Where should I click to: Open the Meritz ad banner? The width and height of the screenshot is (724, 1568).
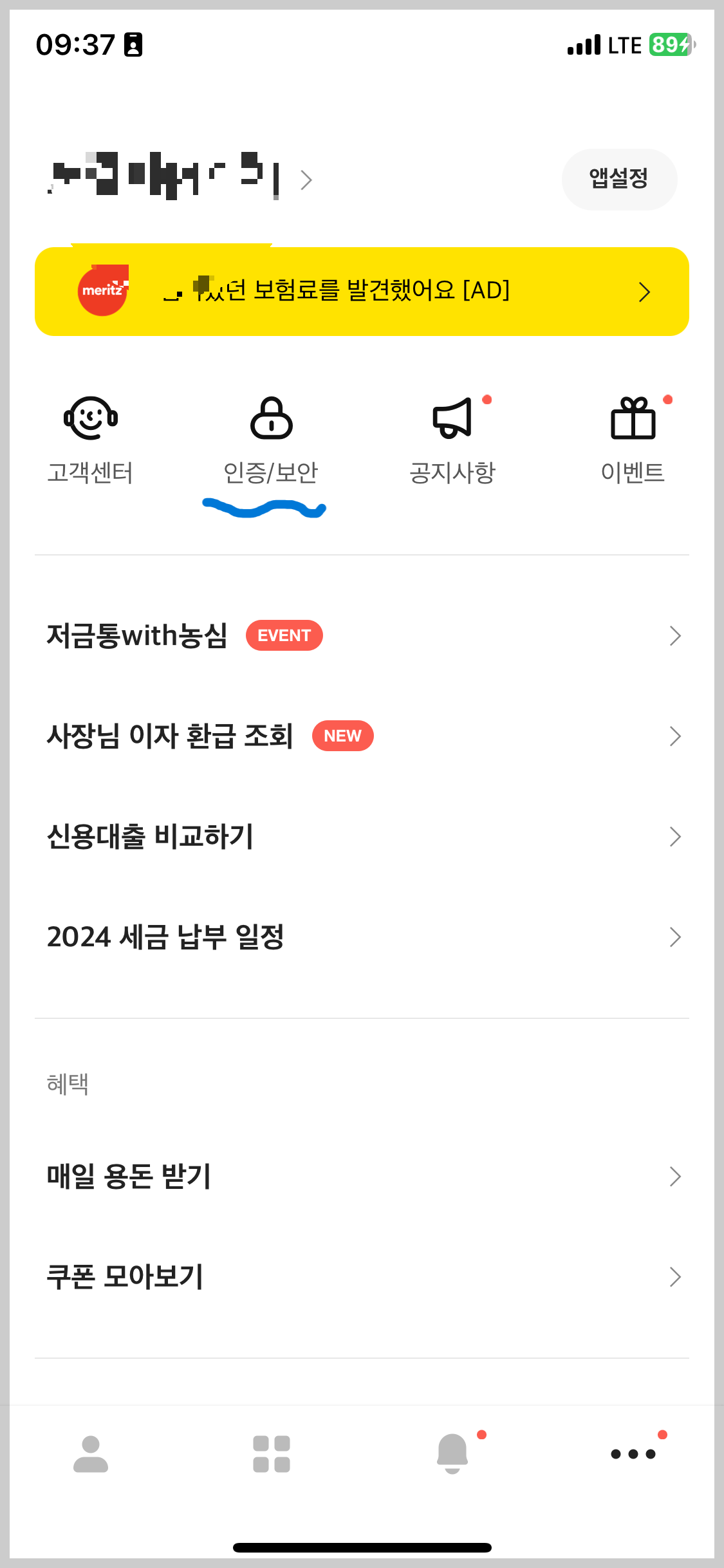coord(362,291)
